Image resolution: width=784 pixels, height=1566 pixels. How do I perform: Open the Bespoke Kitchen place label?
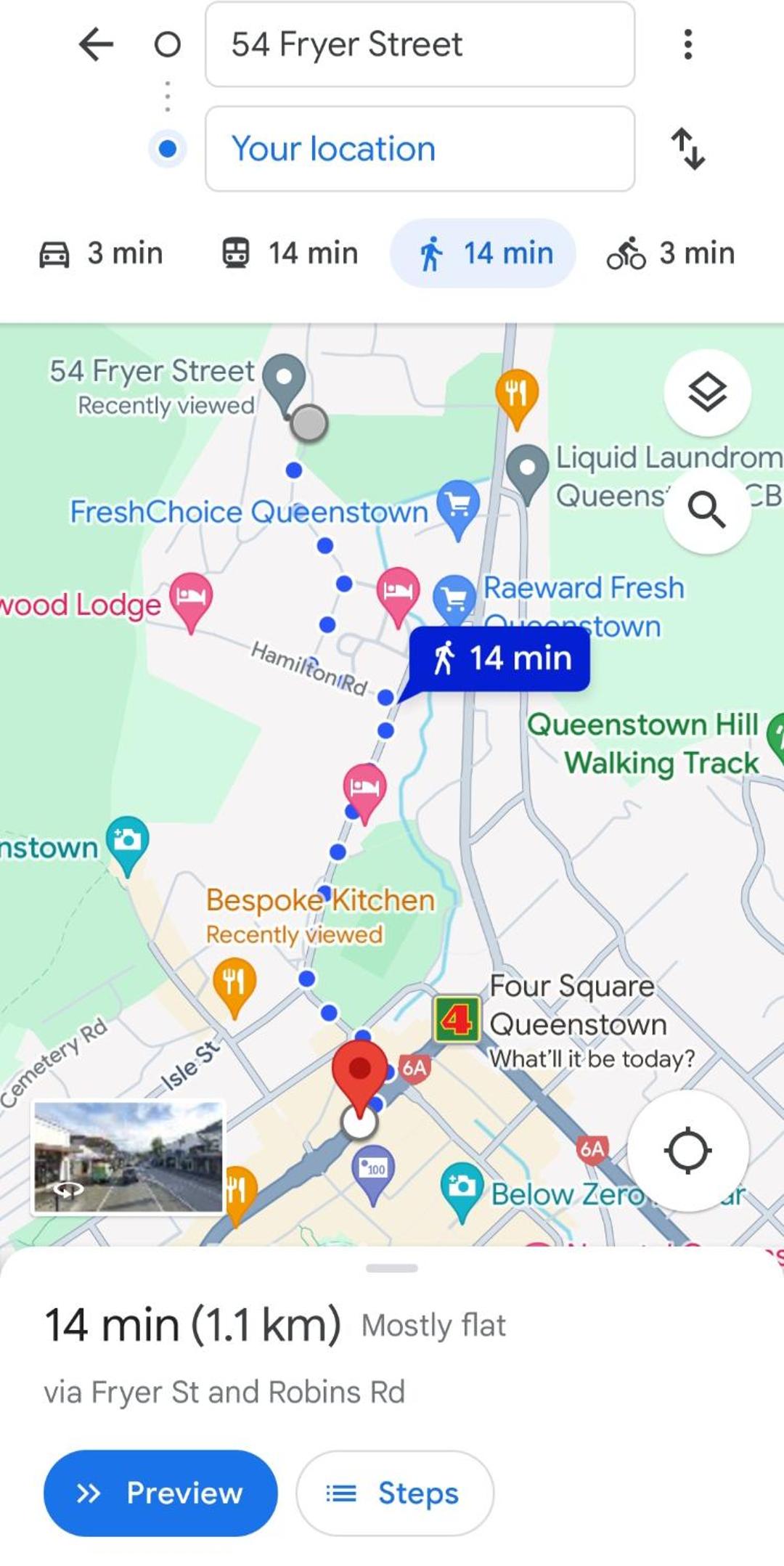click(320, 901)
